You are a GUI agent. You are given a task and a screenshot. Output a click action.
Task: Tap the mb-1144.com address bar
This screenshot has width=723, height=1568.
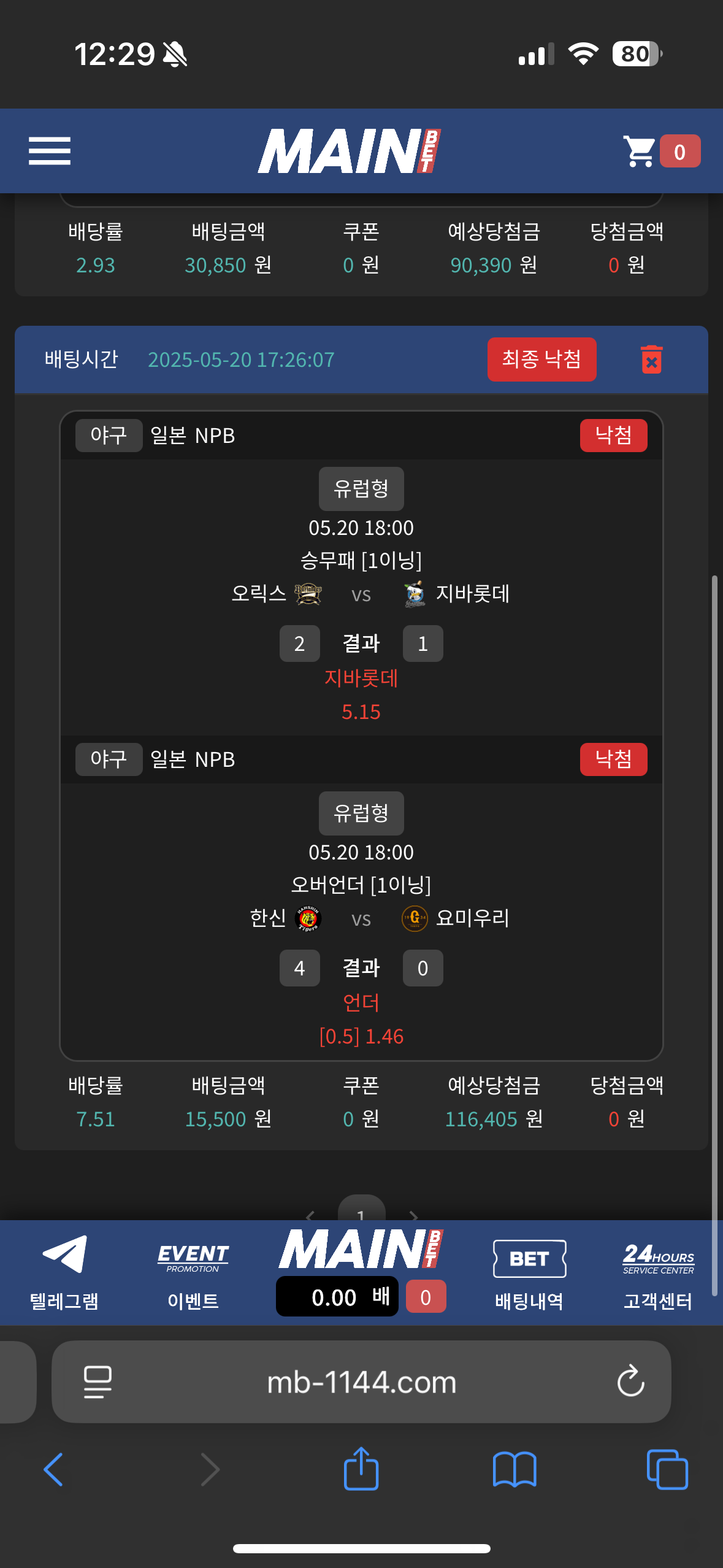tap(361, 1383)
